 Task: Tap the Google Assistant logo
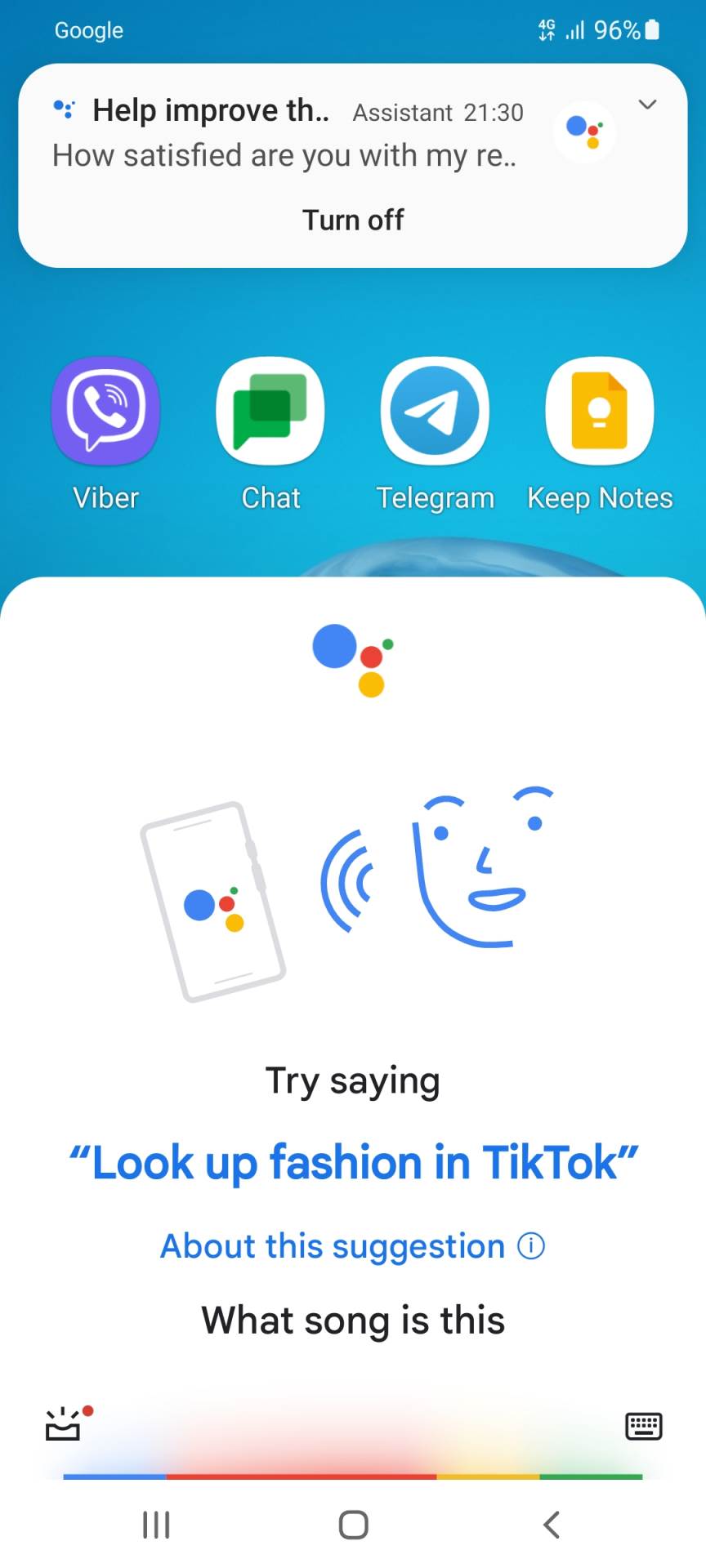coord(353,660)
